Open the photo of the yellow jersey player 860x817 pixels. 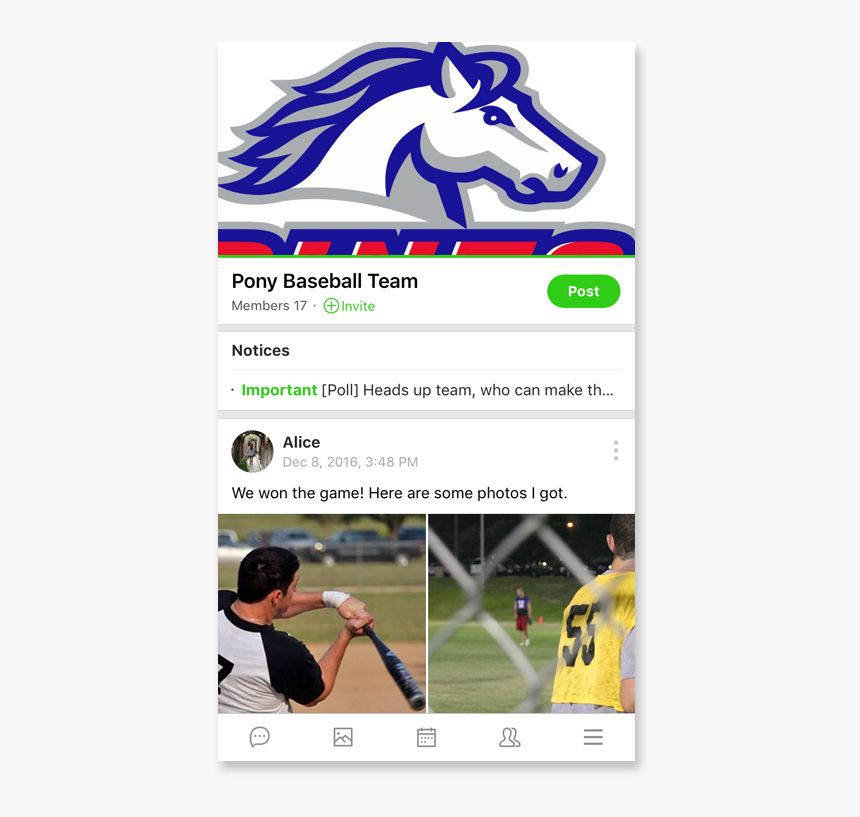[531, 612]
